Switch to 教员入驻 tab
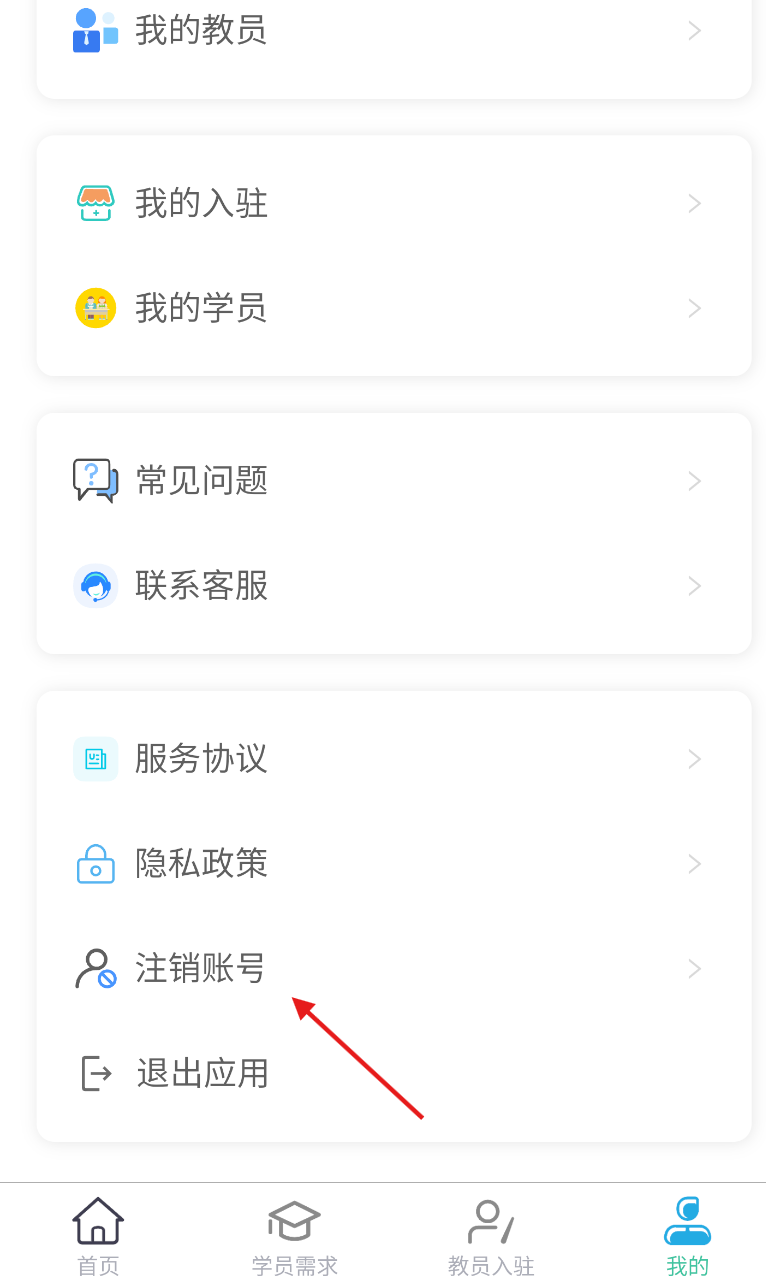Screen dimensions: 766x1276 point(491,1236)
